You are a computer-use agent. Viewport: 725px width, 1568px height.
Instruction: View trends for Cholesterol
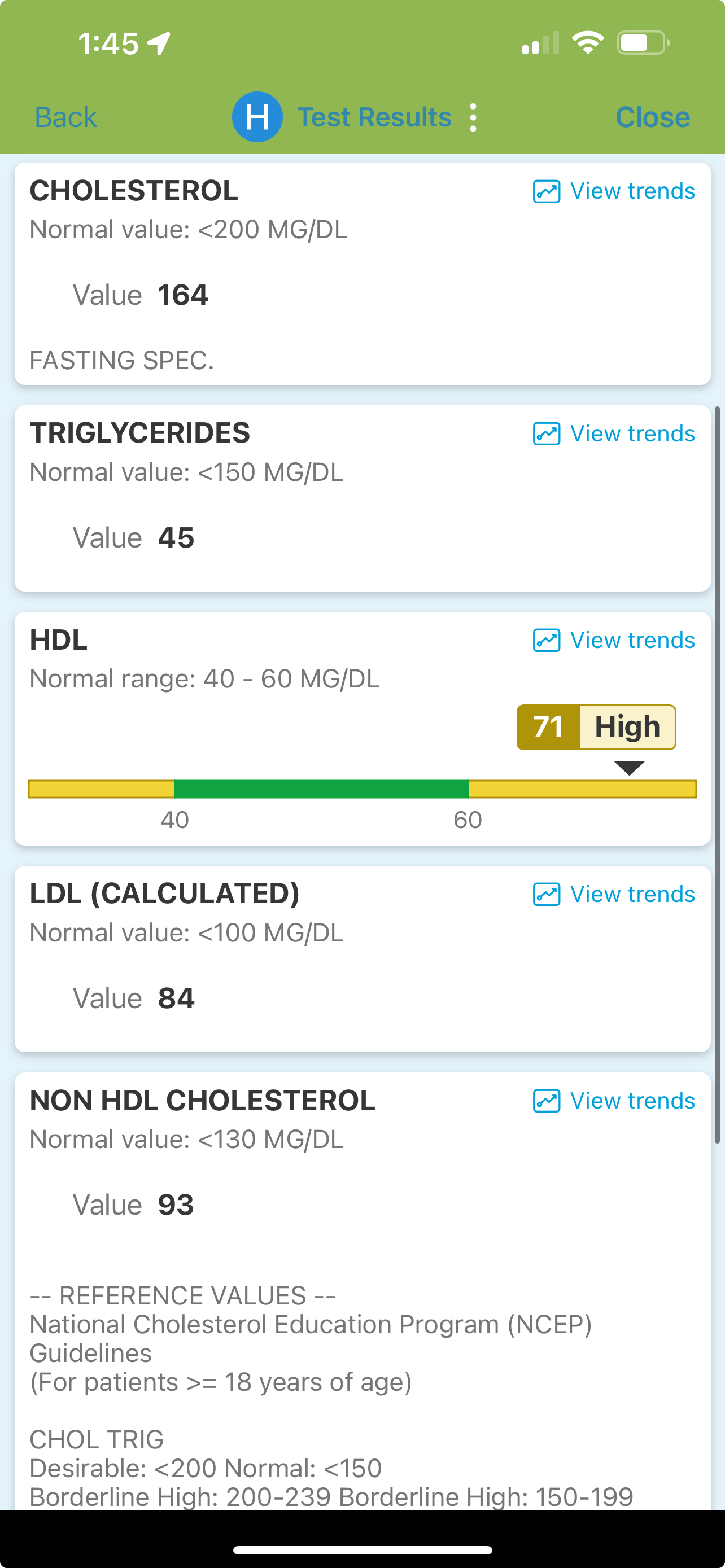point(614,191)
